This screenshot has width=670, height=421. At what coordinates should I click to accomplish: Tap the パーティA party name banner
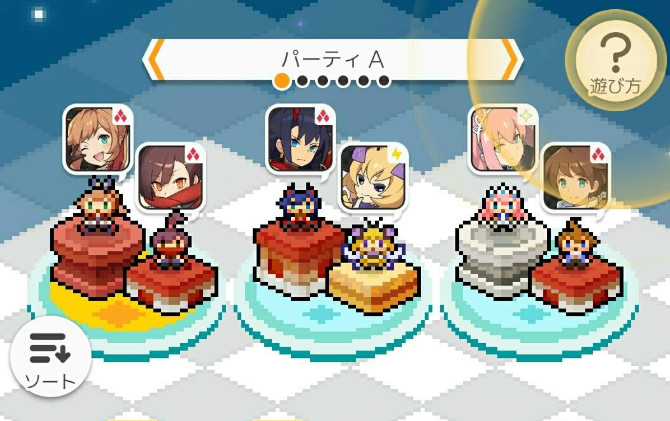(x=332, y=60)
